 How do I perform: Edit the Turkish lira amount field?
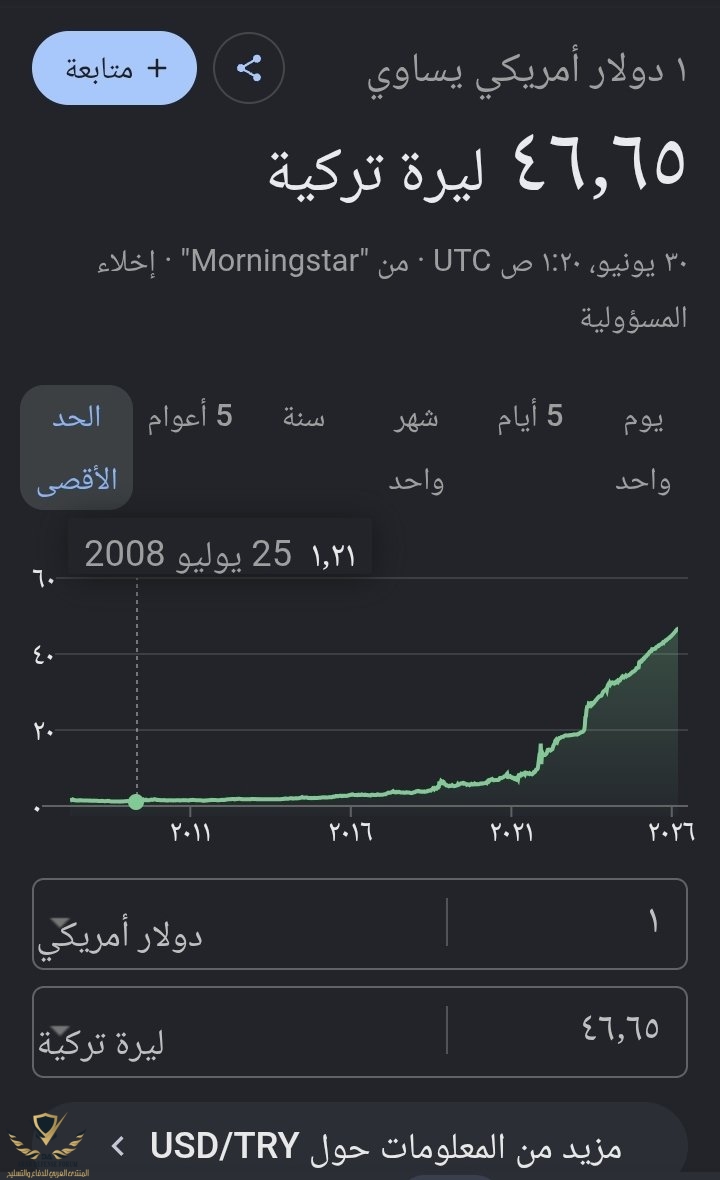567,1031
